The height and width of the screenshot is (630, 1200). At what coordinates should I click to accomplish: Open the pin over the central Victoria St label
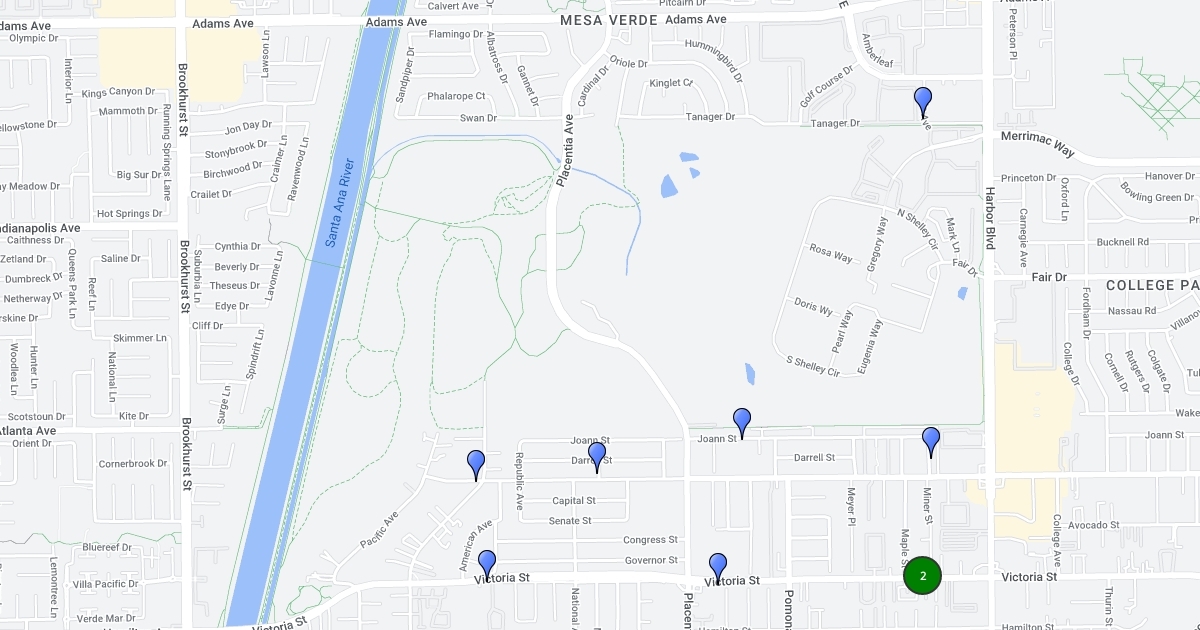point(718,565)
